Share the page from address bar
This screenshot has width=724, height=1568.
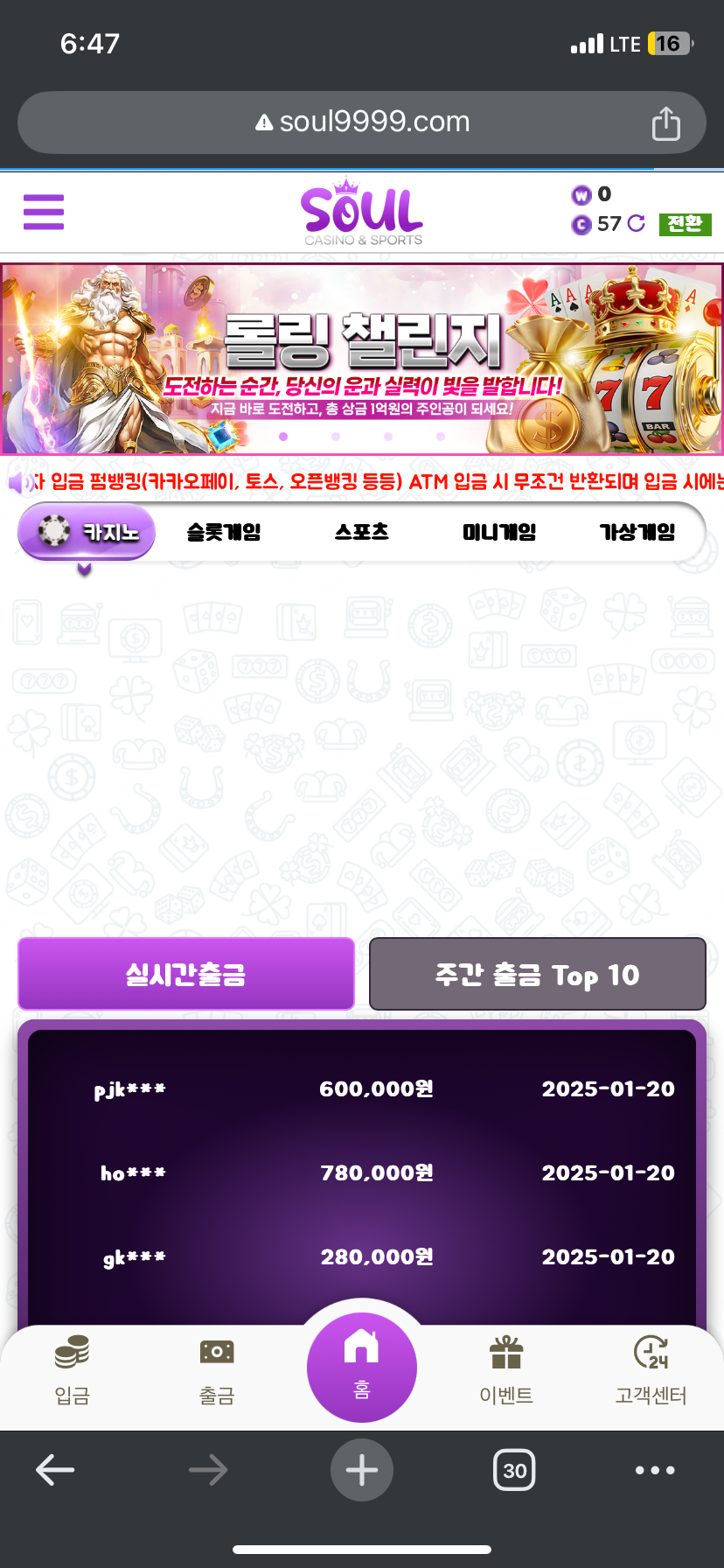pyautogui.click(x=665, y=123)
